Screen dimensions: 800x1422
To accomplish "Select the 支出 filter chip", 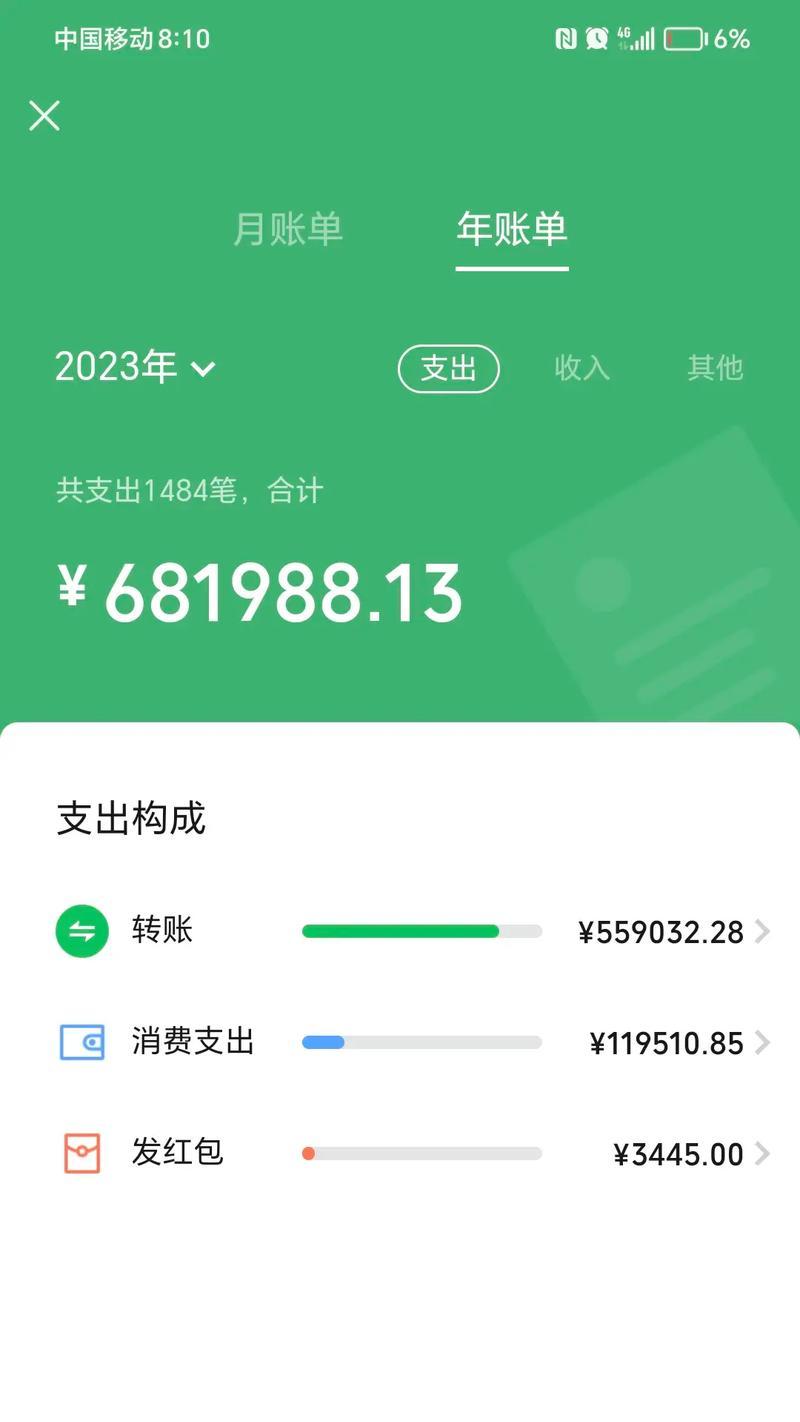I will (x=448, y=368).
